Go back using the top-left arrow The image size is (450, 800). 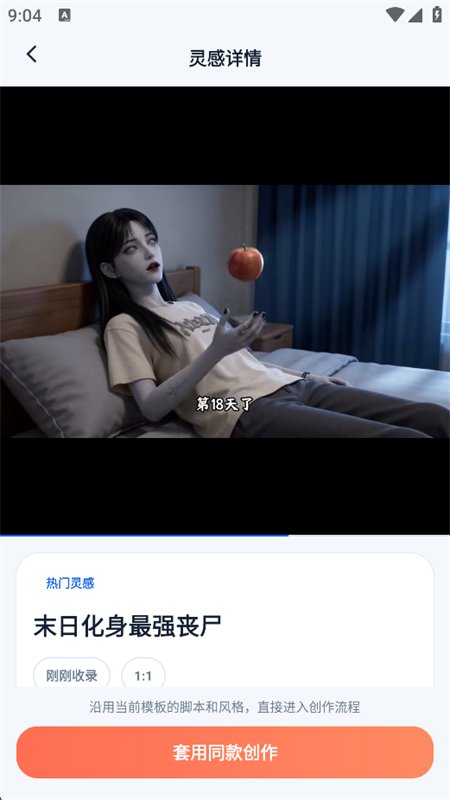click(x=32, y=54)
